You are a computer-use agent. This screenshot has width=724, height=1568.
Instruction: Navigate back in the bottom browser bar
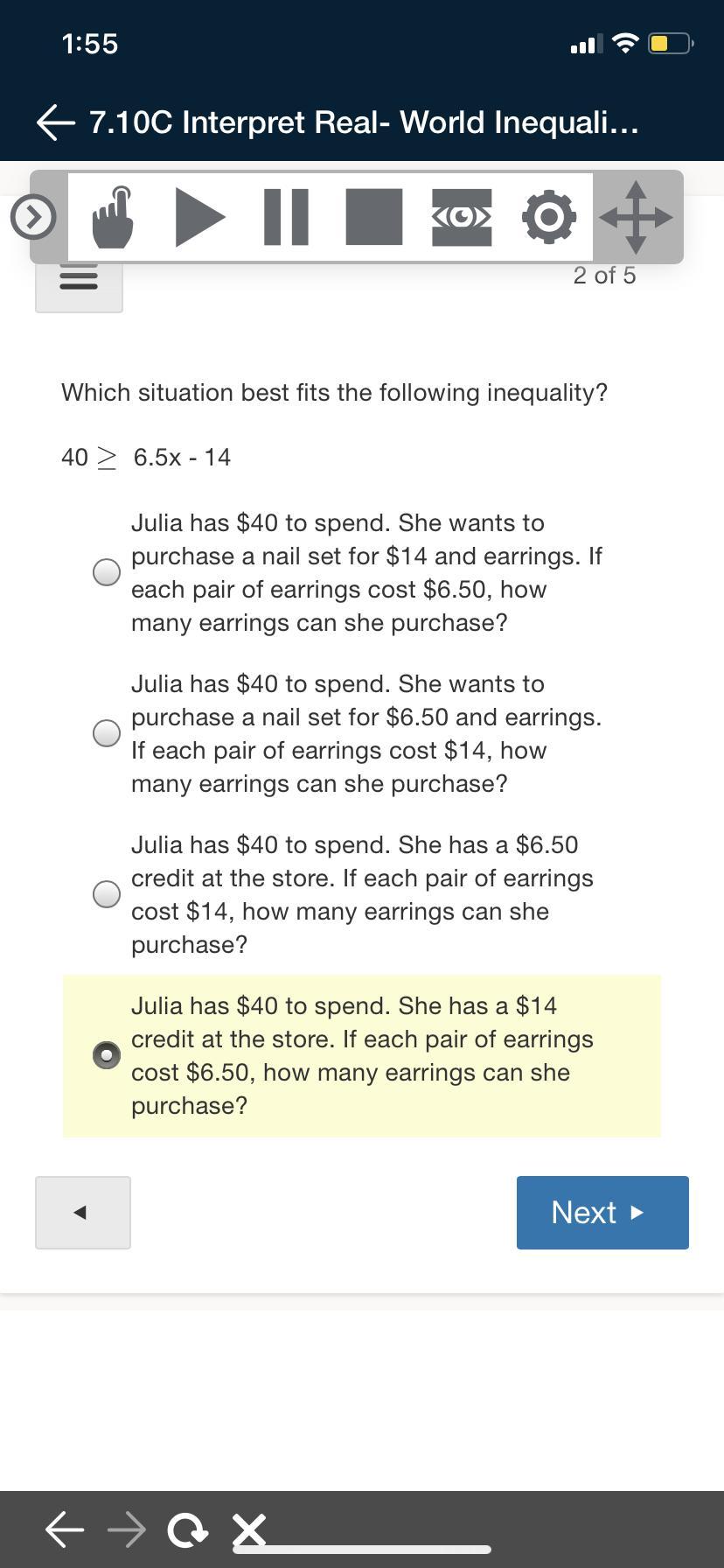click(x=65, y=1529)
